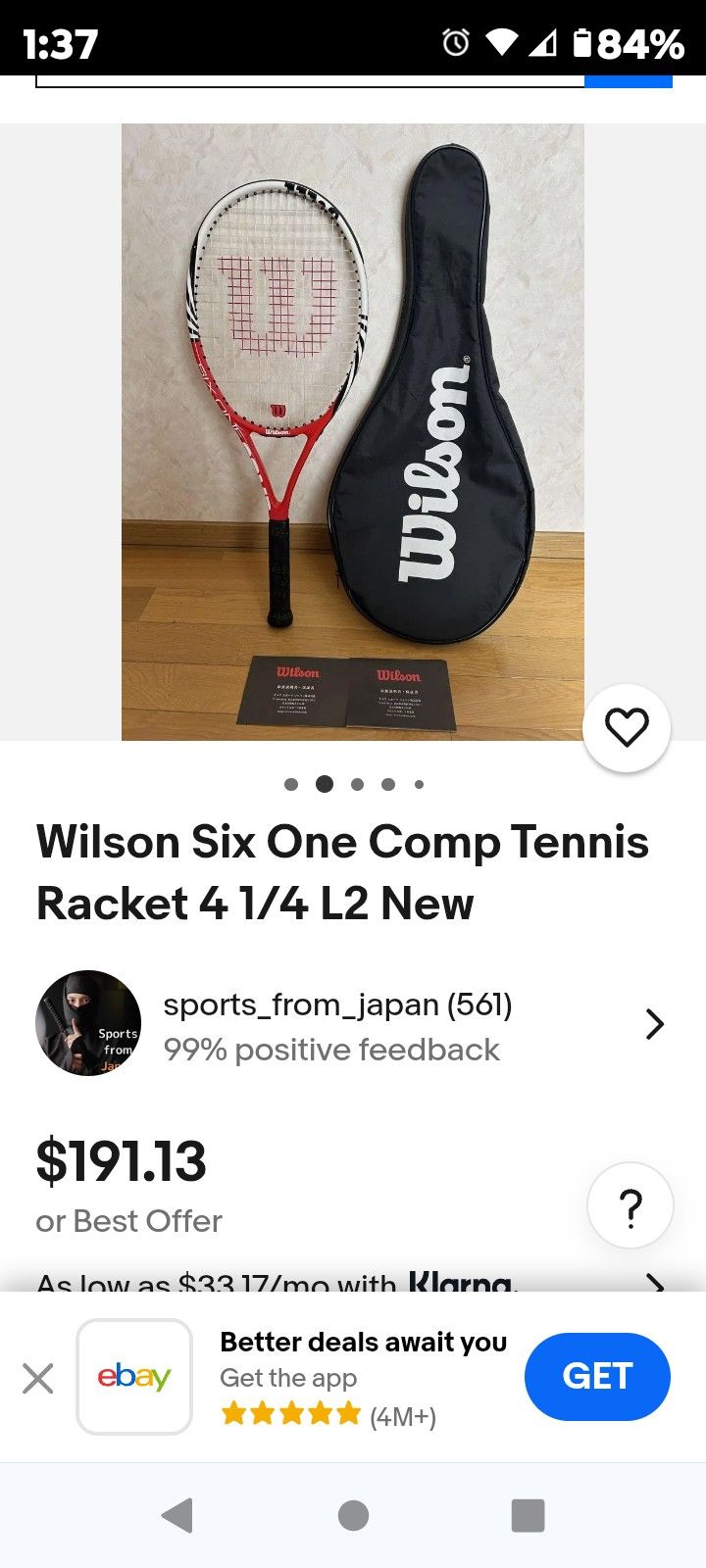This screenshot has height=1568, width=706.
Task: Tap the GET button to download the app
Action: 597,1376
